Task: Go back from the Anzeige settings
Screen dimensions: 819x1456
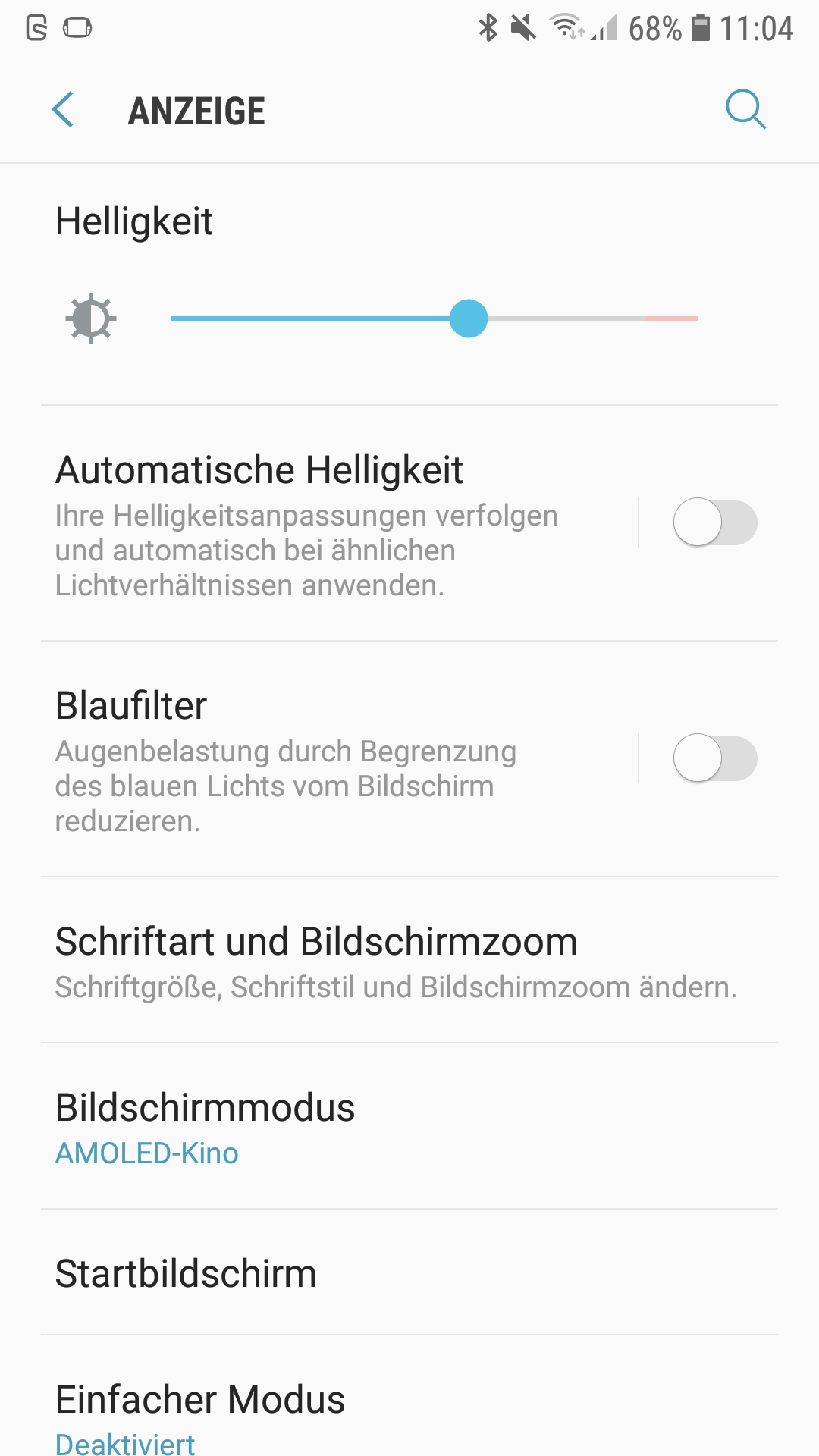Action: tap(64, 110)
